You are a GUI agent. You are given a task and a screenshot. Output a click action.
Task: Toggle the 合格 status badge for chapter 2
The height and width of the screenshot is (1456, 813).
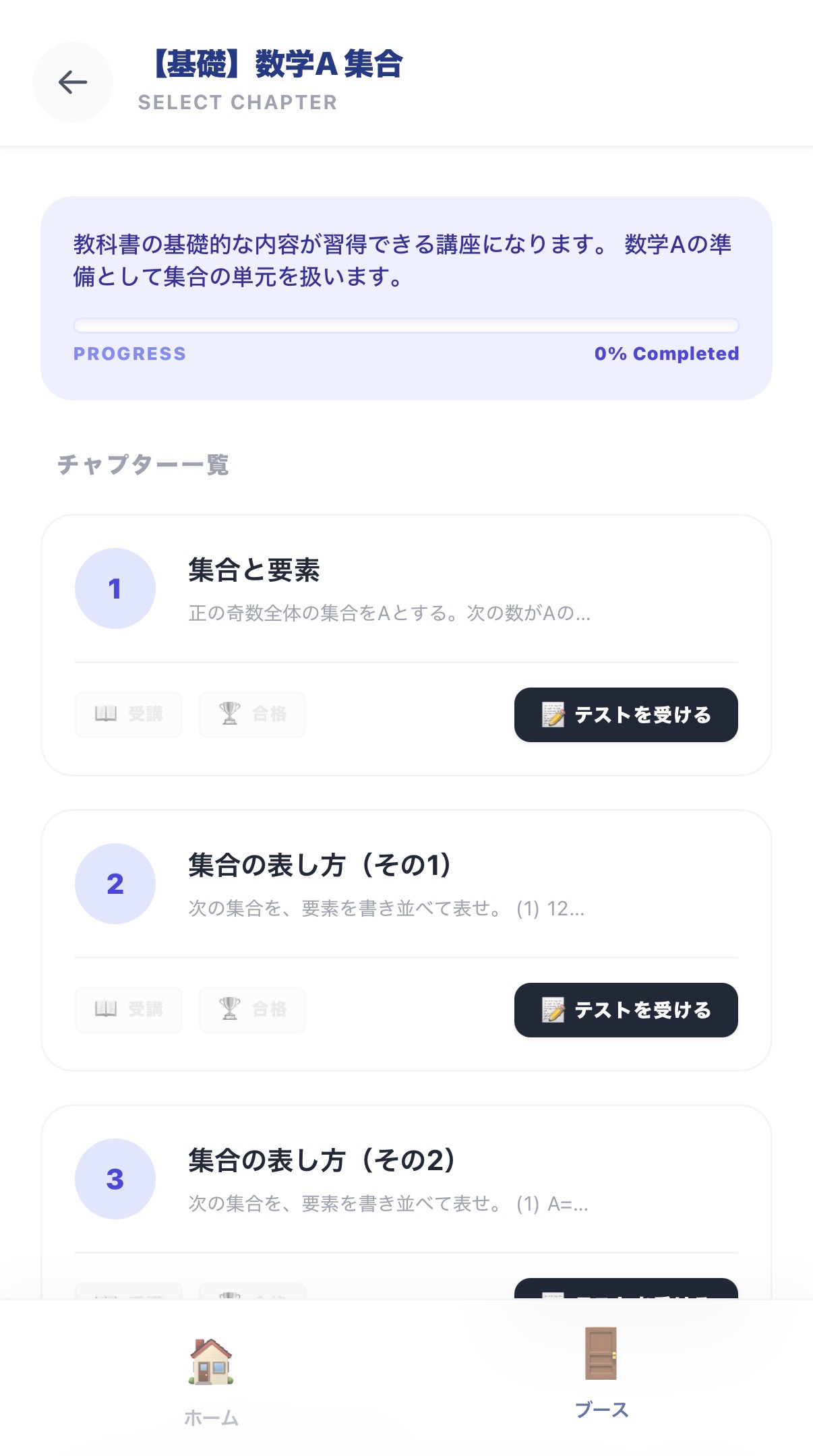point(251,1010)
